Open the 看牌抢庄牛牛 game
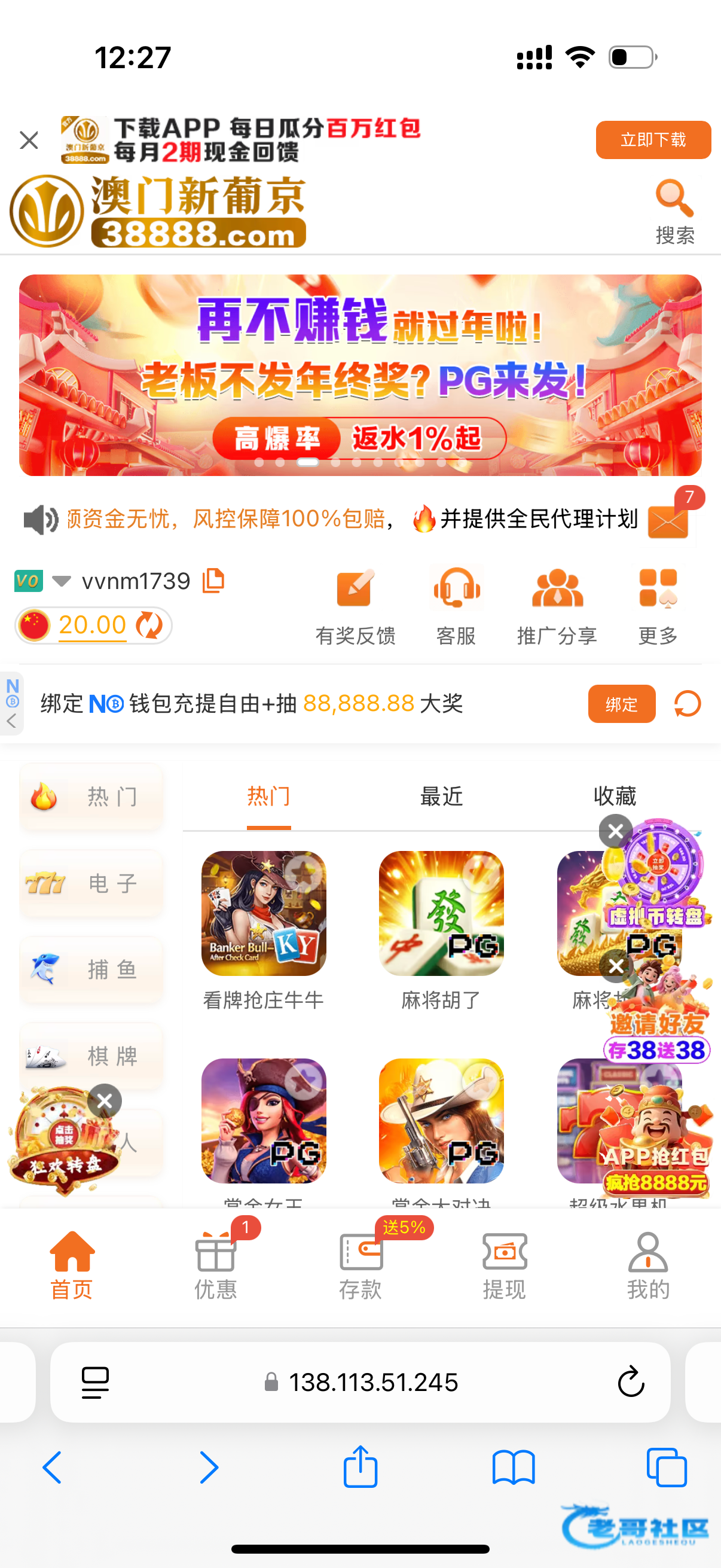Image resolution: width=721 pixels, height=1568 pixels. pos(264,914)
